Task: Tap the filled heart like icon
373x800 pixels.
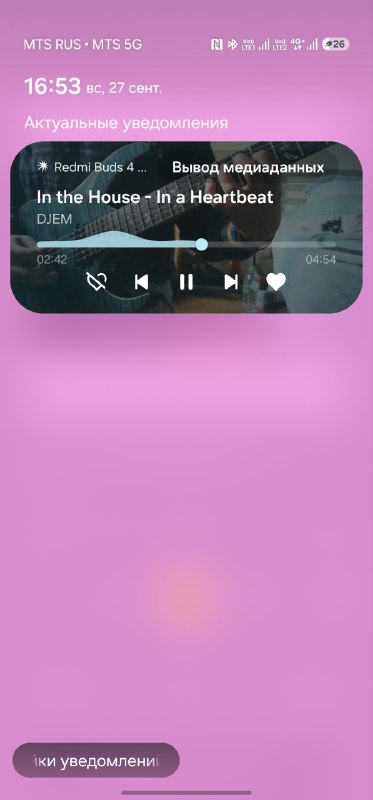Action: tap(276, 282)
